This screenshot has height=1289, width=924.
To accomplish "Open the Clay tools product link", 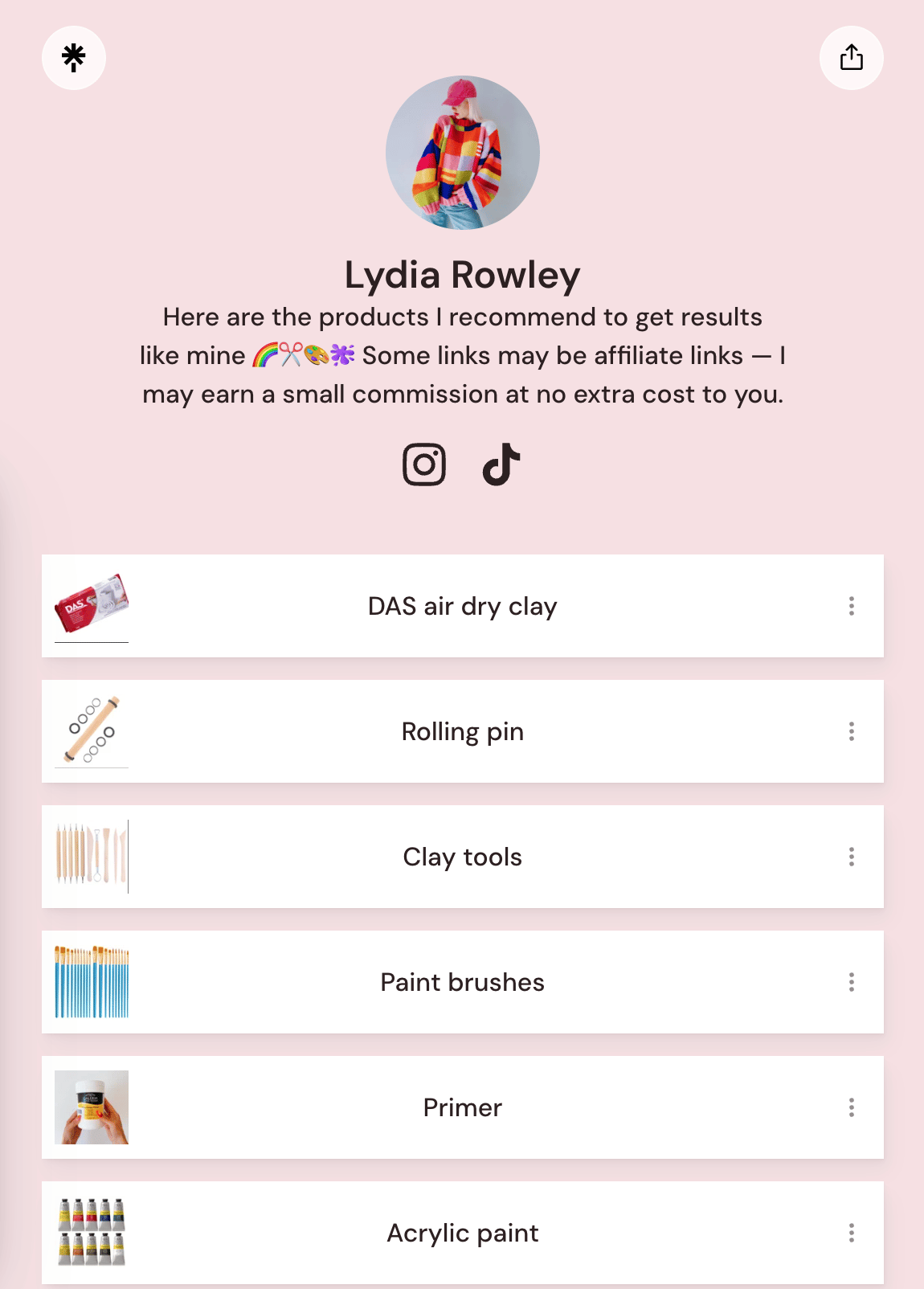I will coord(462,857).
